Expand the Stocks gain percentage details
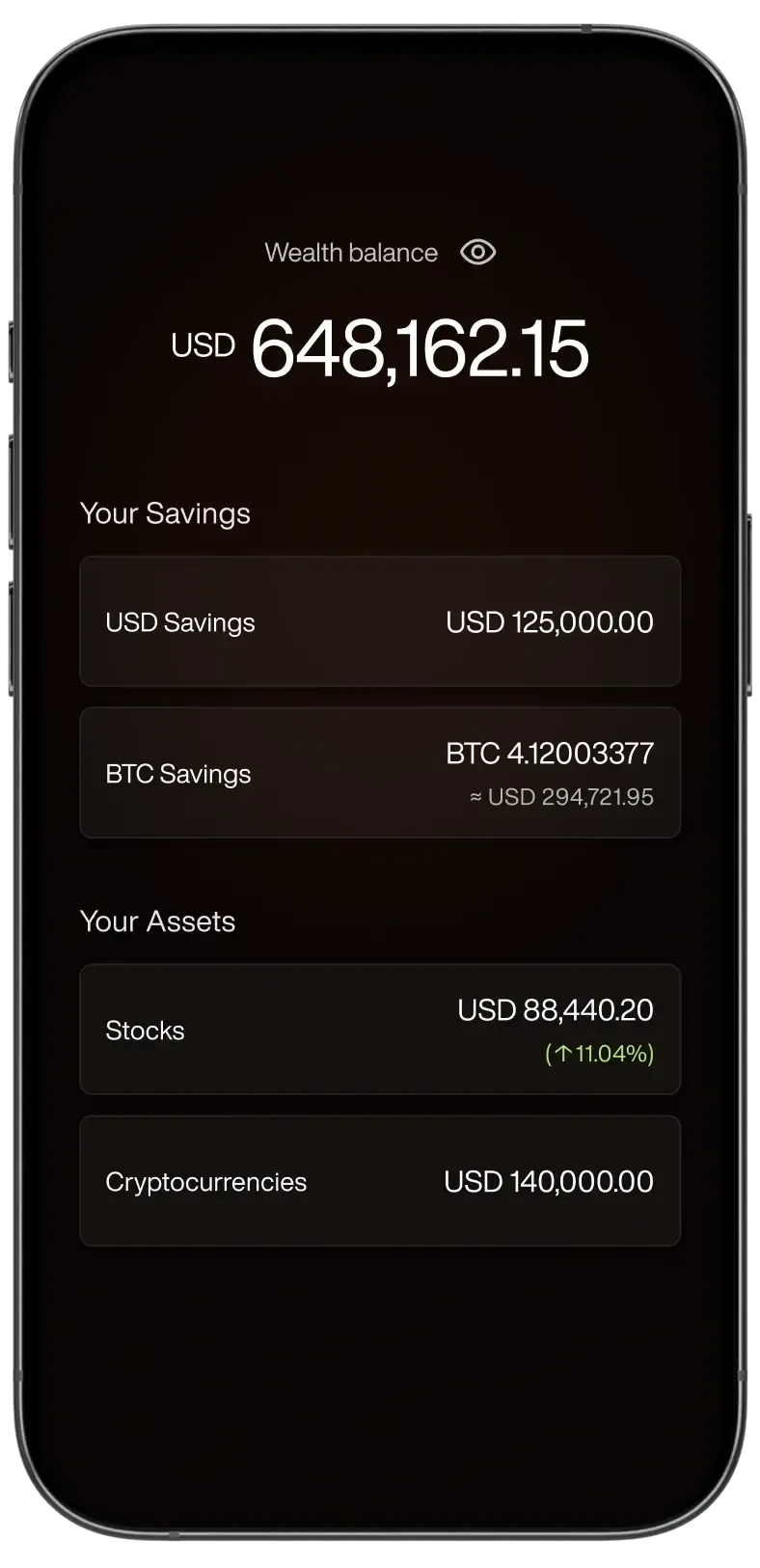 tap(598, 1057)
